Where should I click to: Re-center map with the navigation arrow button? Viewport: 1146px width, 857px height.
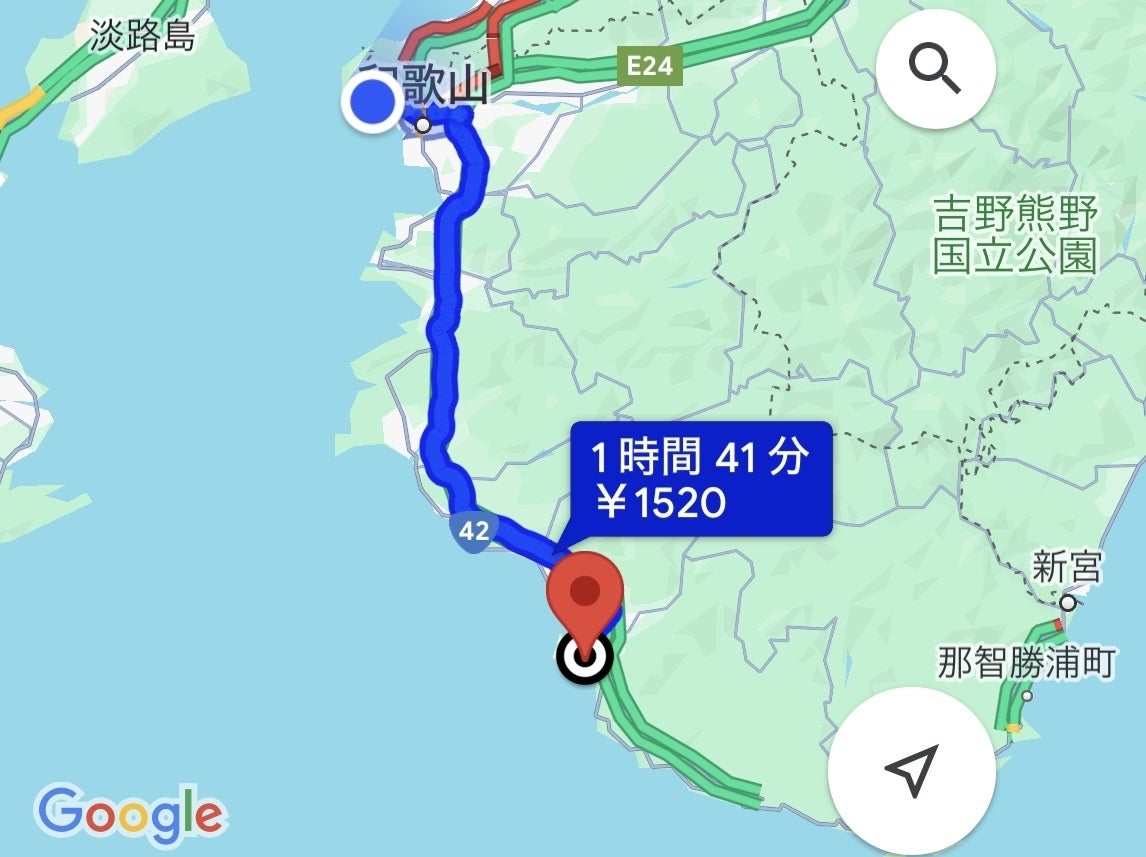[x=911, y=770]
